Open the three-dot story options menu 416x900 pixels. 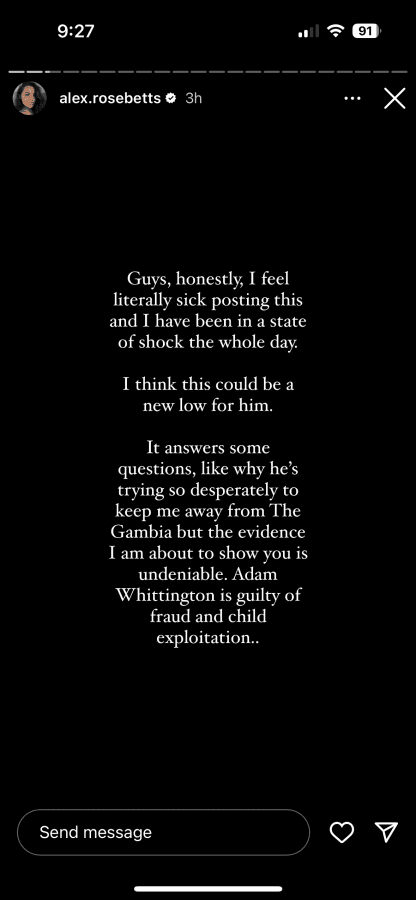click(x=352, y=99)
